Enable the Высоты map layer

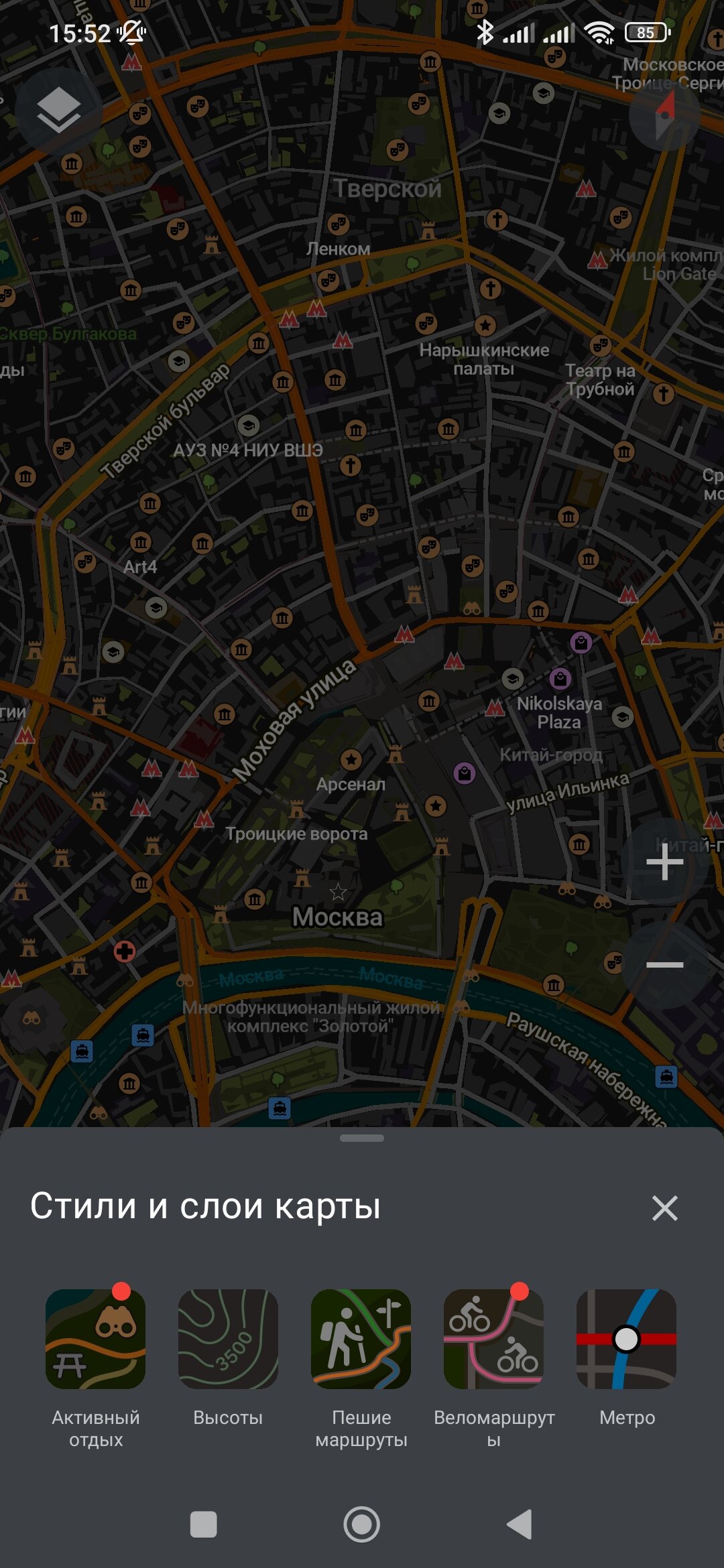(228, 1339)
